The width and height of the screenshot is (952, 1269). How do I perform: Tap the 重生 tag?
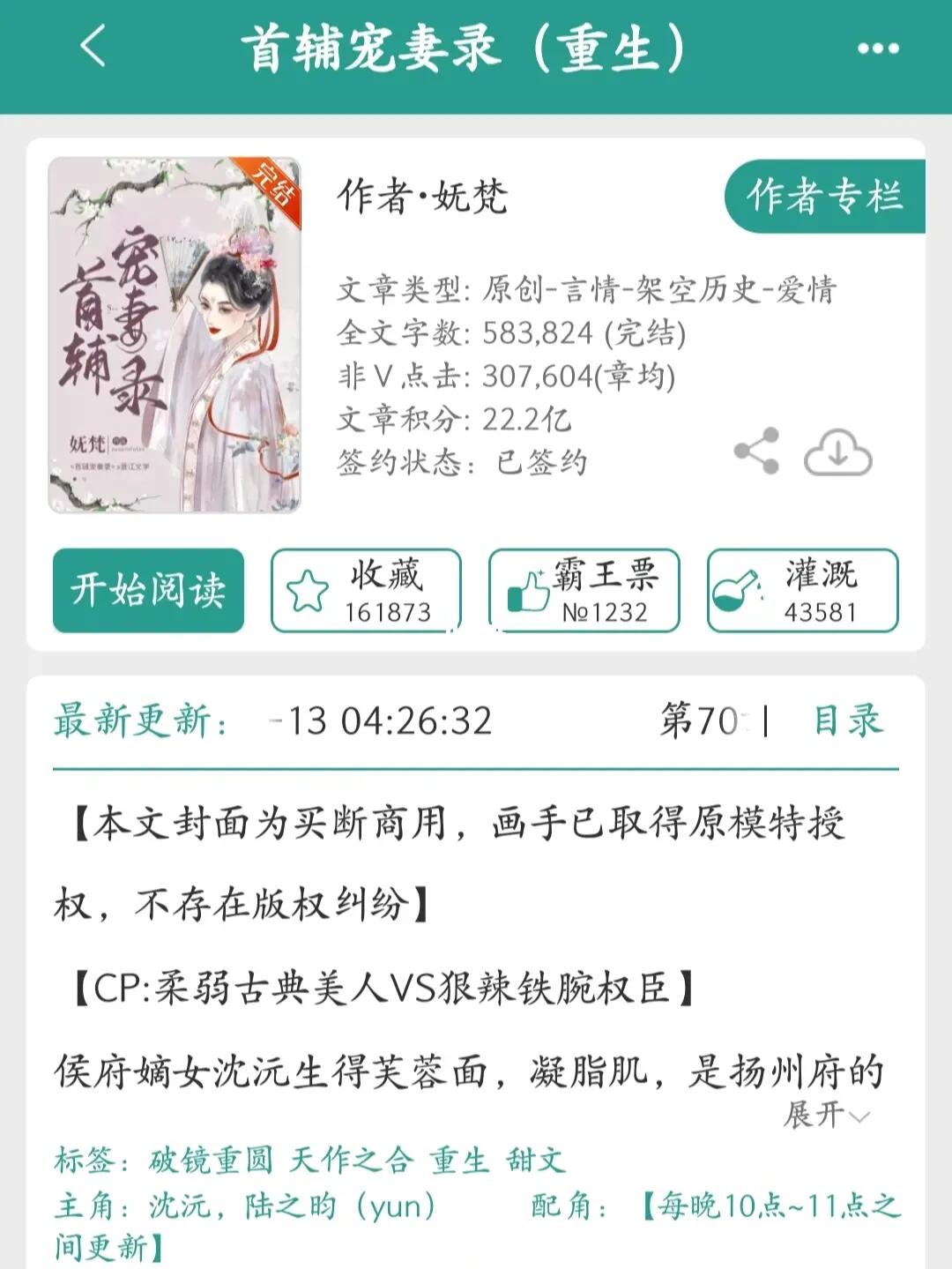[459, 1160]
